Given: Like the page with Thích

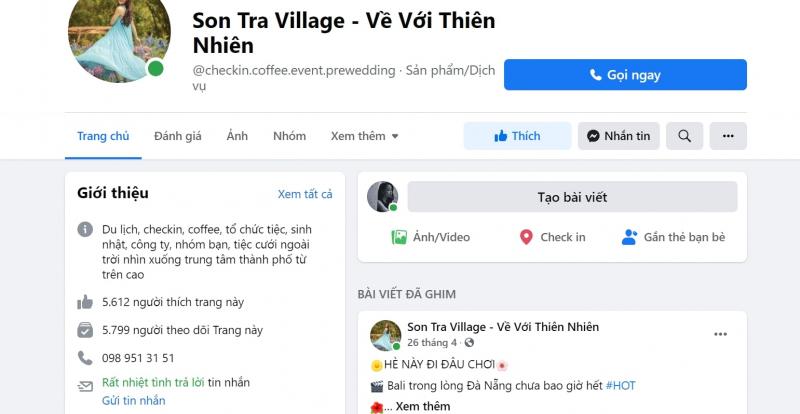Looking at the screenshot, I should point(517,136).
